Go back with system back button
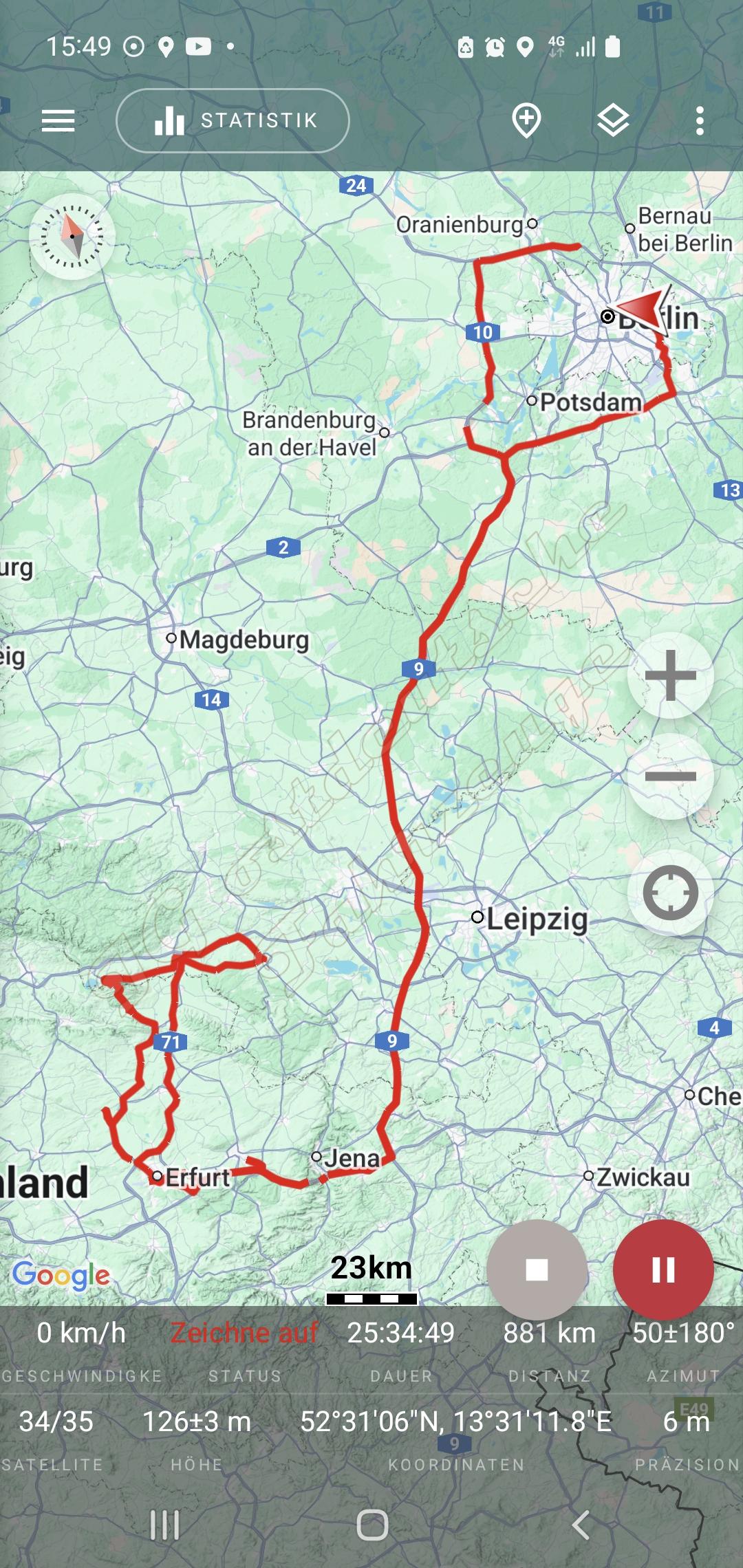The image size is (743, 1568). 580,1525
